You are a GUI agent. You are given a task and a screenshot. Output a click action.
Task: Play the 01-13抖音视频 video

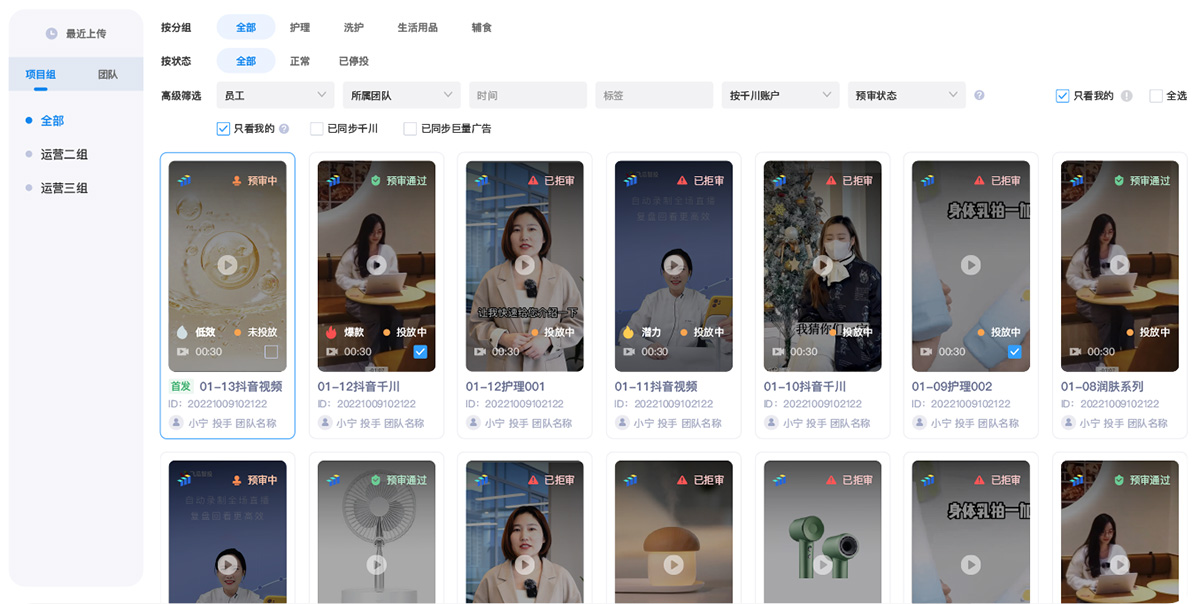tap(227, 265)
